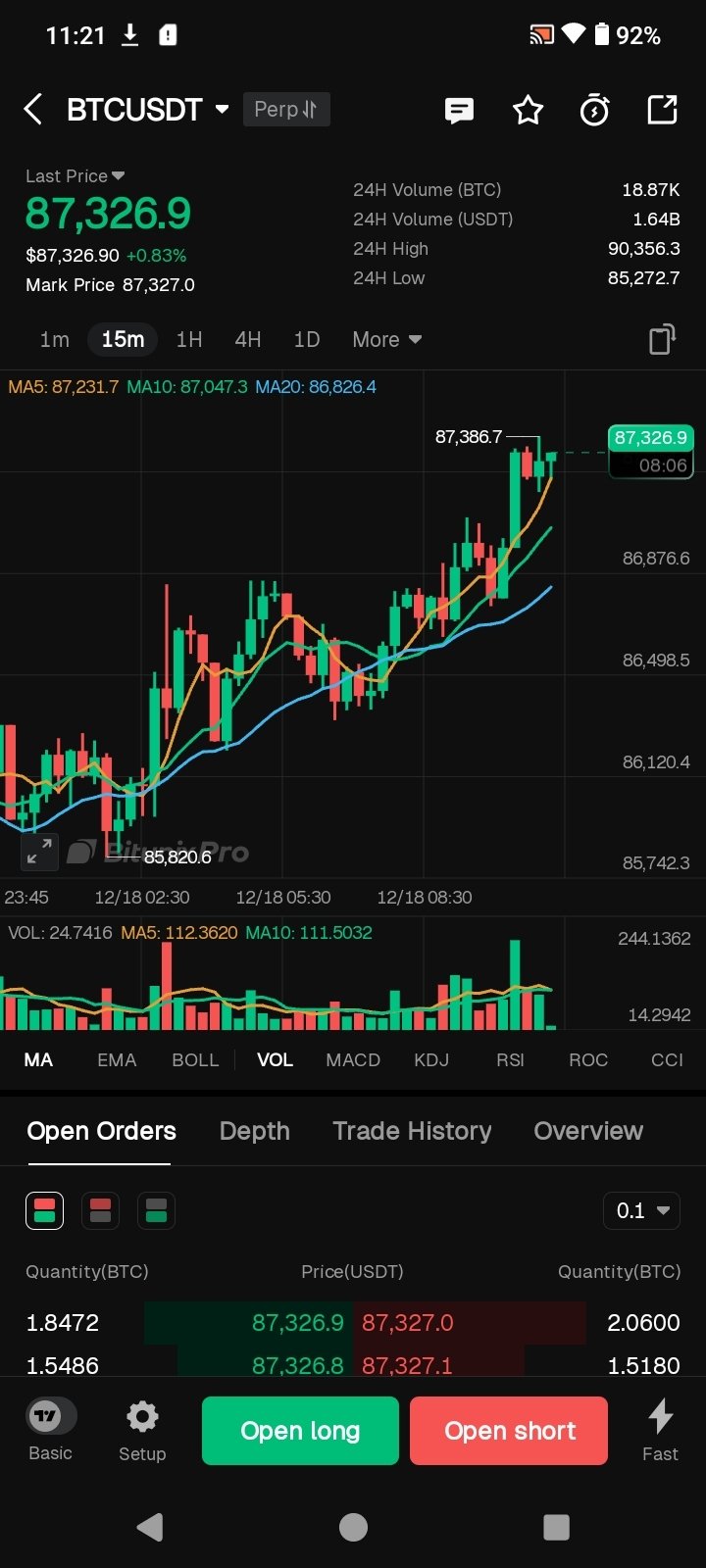Screen dimensions: 706x1568
Task: Add BTCUSDT to favorites with star
Action: (528, 110)
